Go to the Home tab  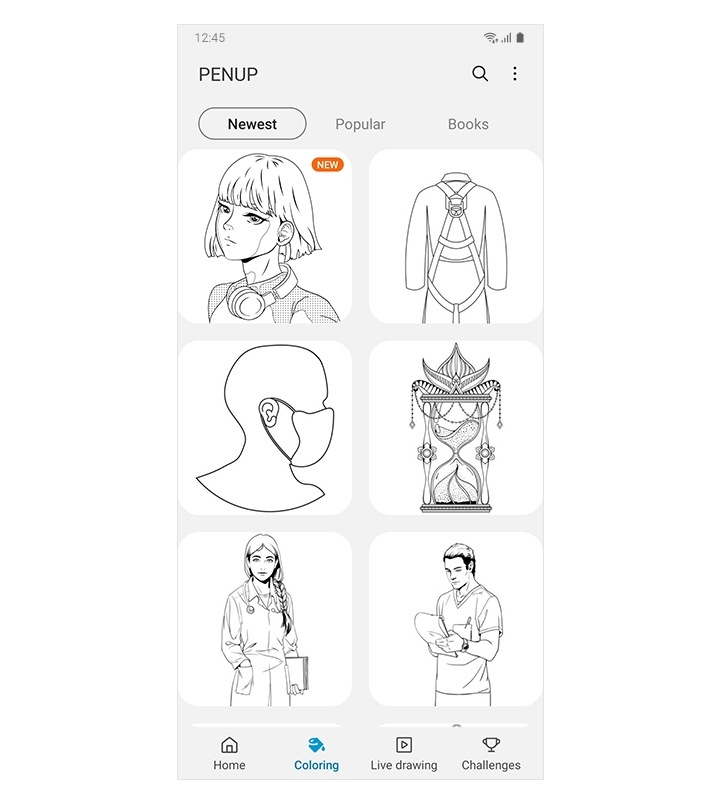tap(229, 753)
